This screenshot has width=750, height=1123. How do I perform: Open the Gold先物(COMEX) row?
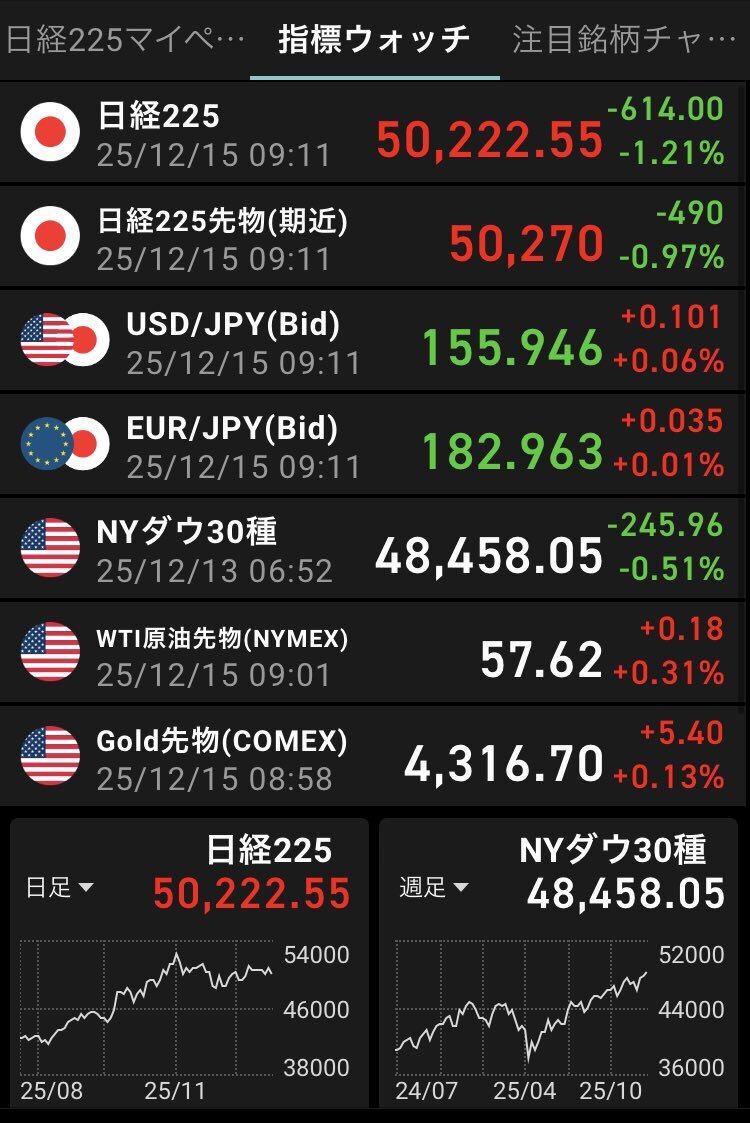(374, 757)
